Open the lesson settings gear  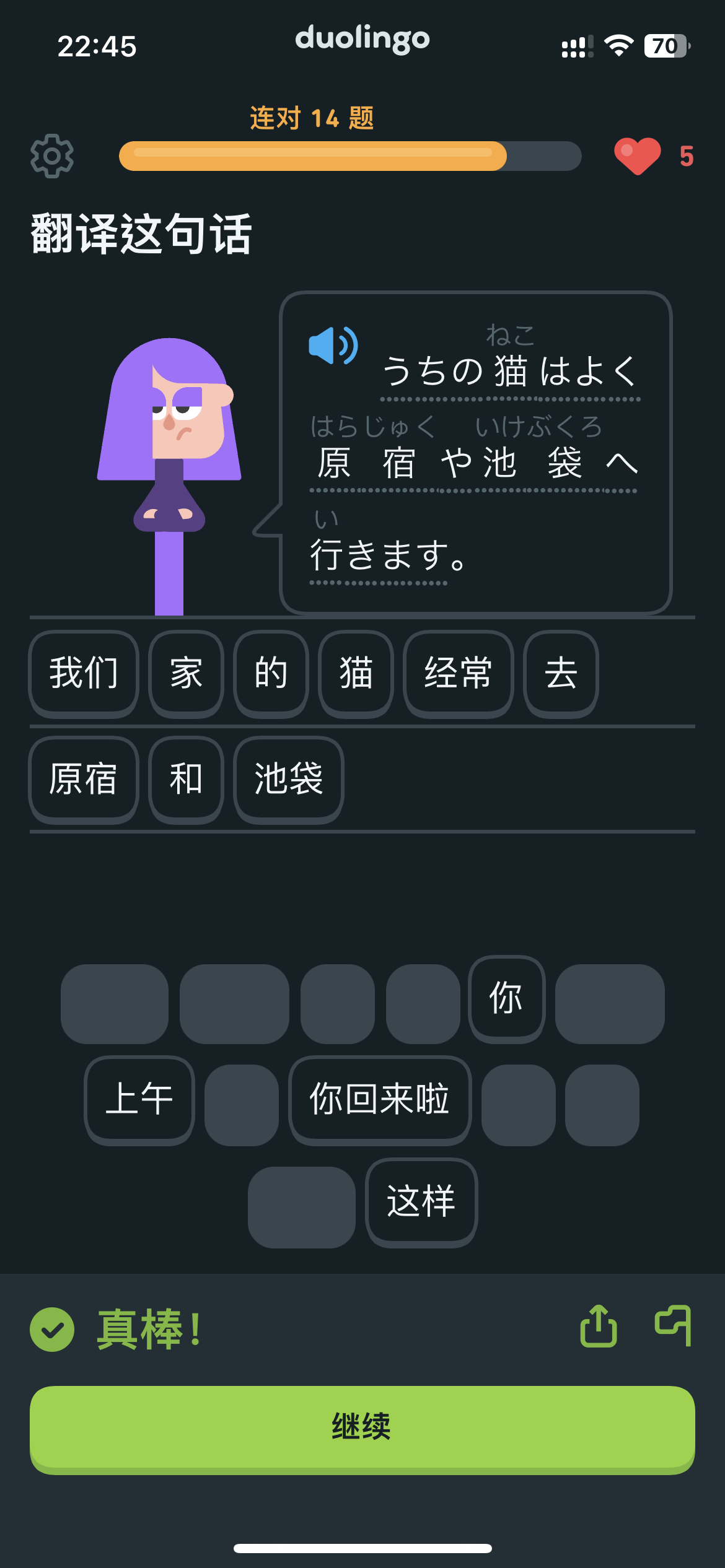pyautogui.click(x=52, y=156)
